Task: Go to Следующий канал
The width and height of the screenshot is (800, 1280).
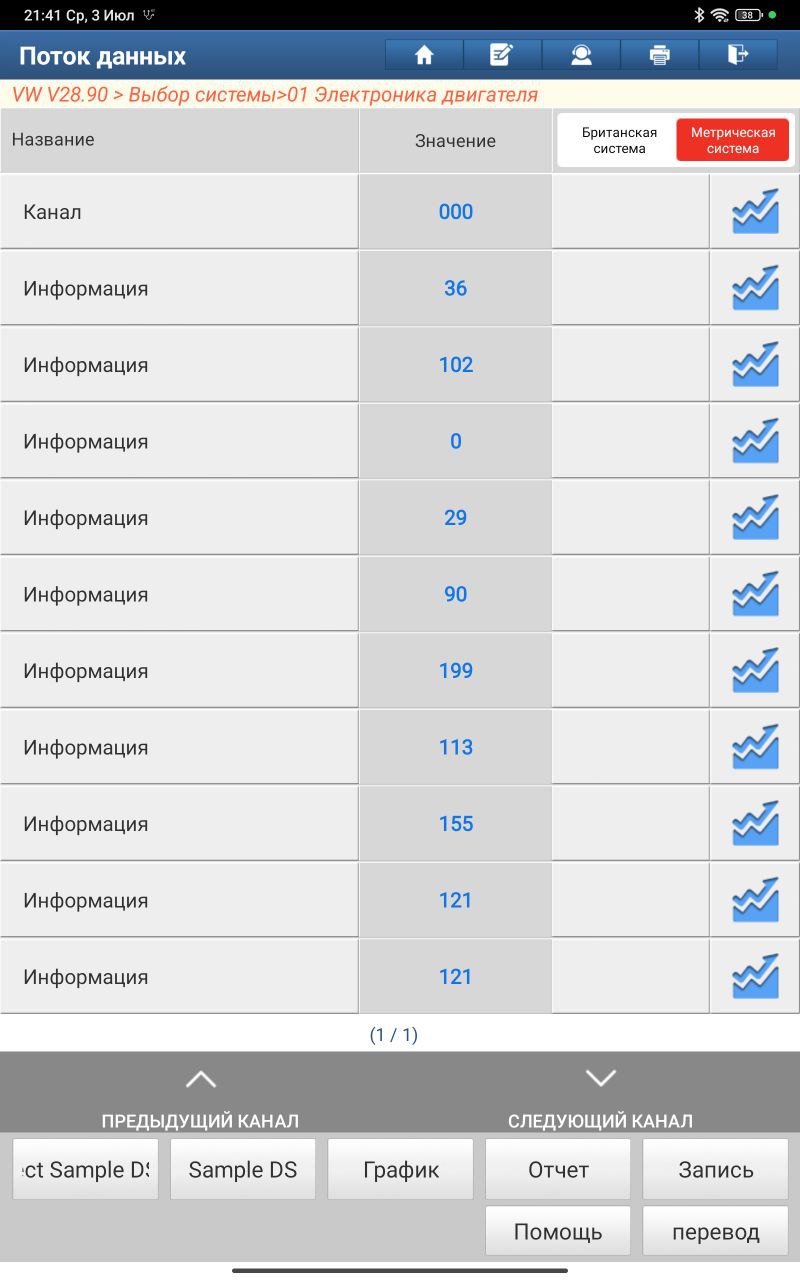Action: [x=600, y=1097]
